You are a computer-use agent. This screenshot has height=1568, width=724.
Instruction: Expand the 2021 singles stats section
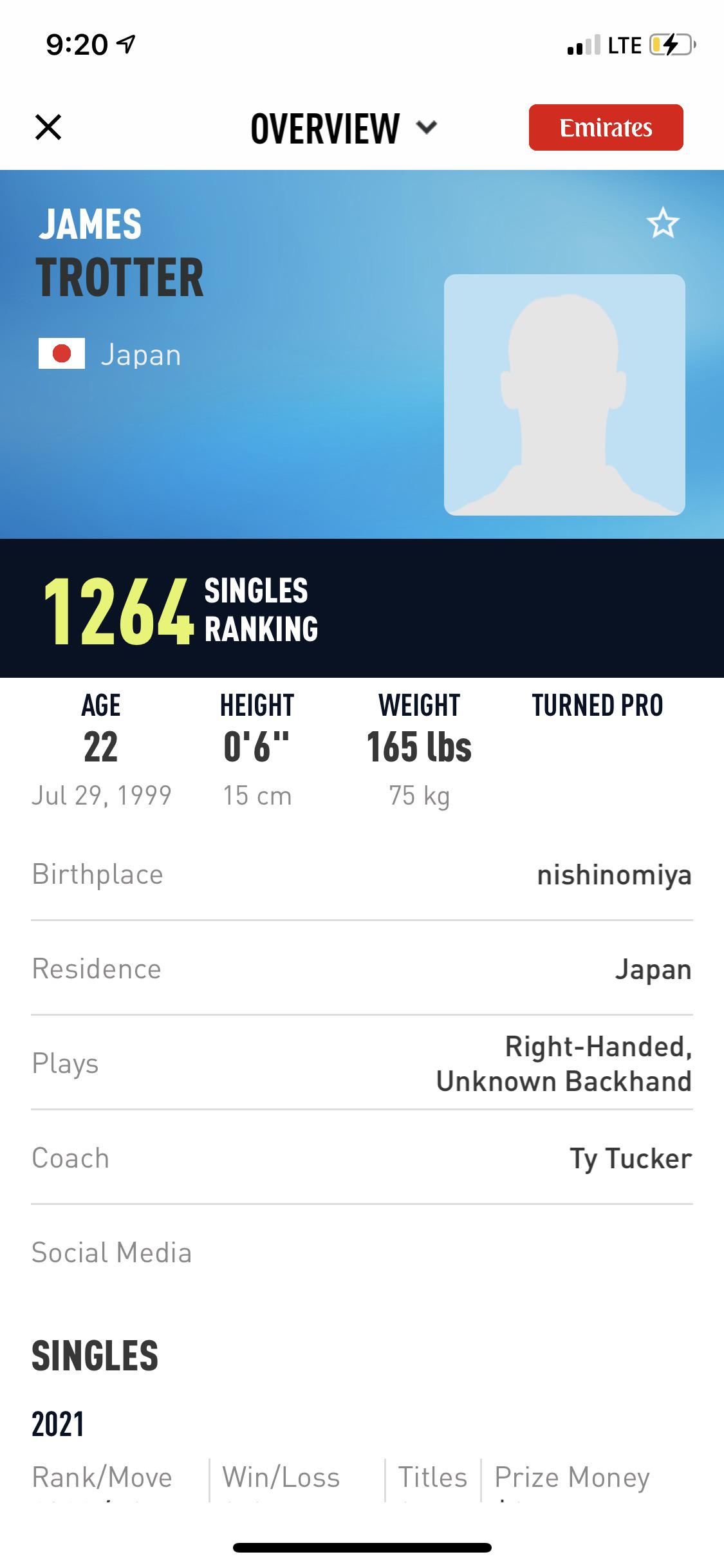pyautogui.click(x=57, y=1423)
